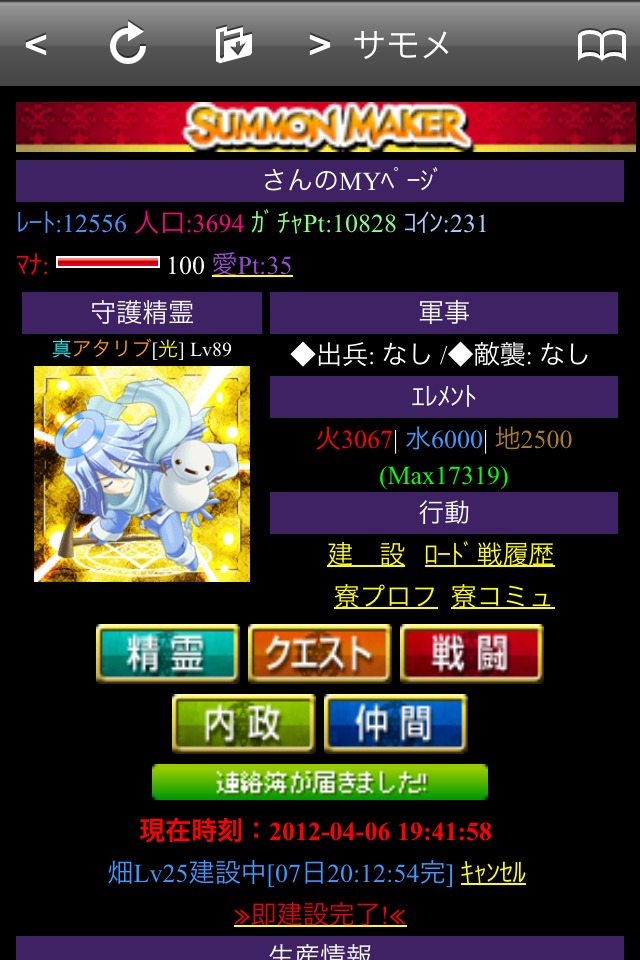640x960 pixels.
Task: Open the クエスト quest button
Action: (319, 654)
